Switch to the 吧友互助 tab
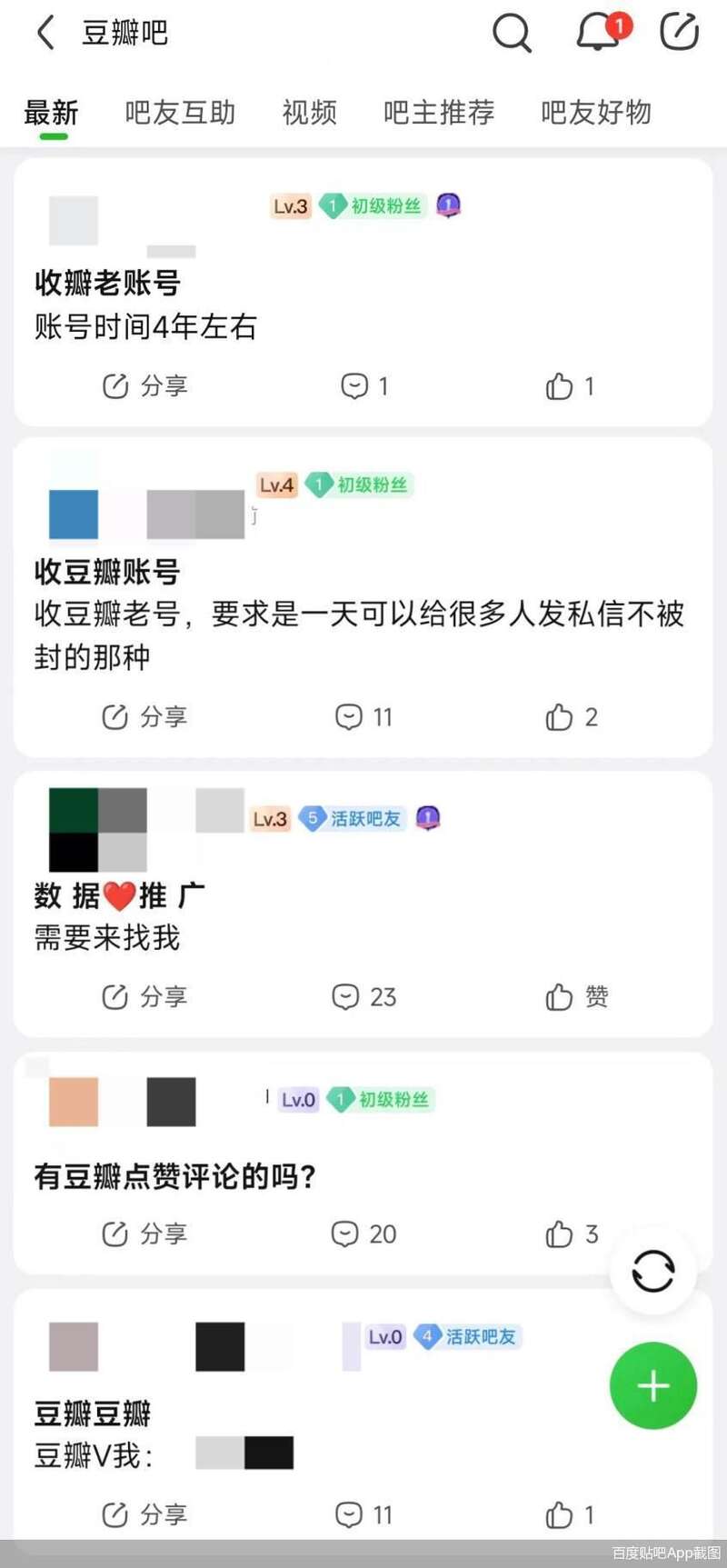 180,113
